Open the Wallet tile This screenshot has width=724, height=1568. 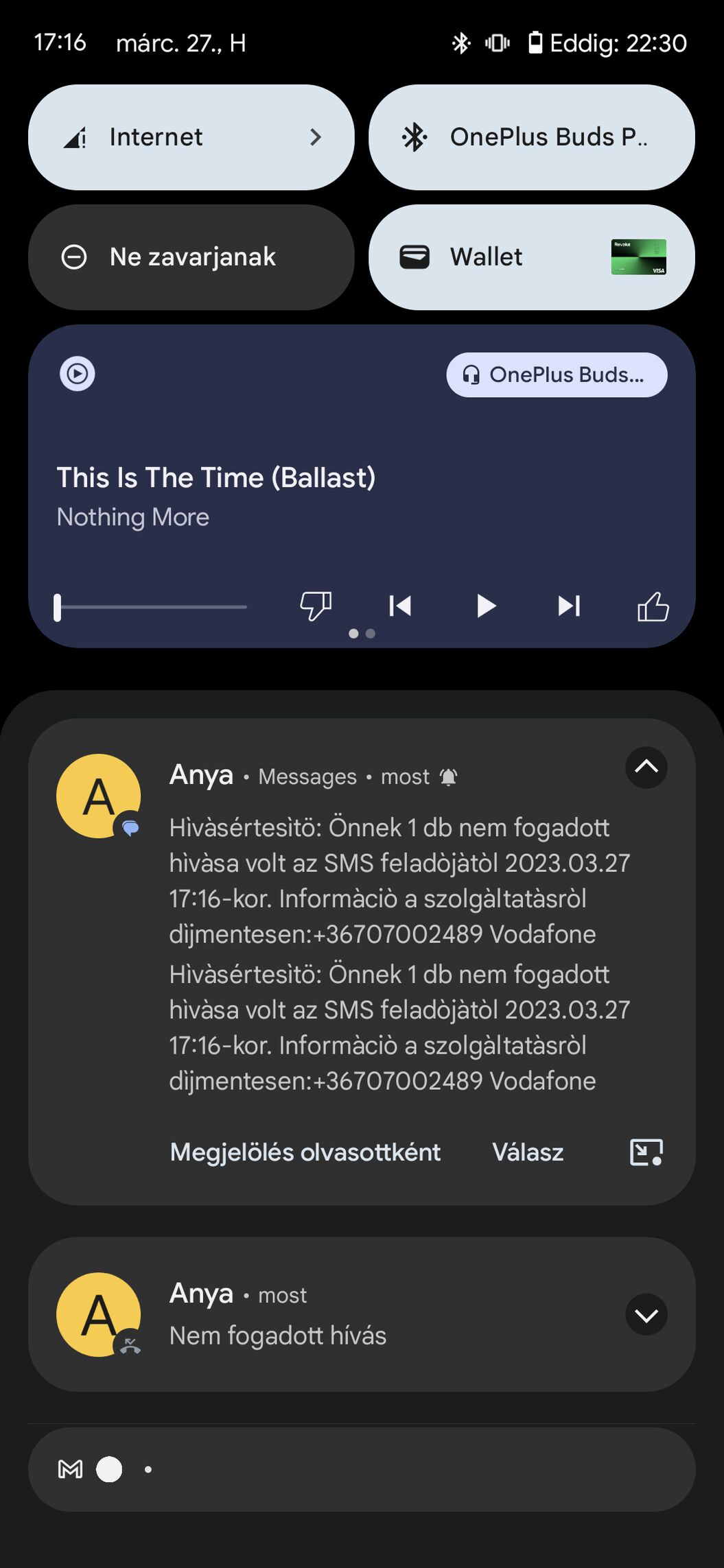click(531, 257)
